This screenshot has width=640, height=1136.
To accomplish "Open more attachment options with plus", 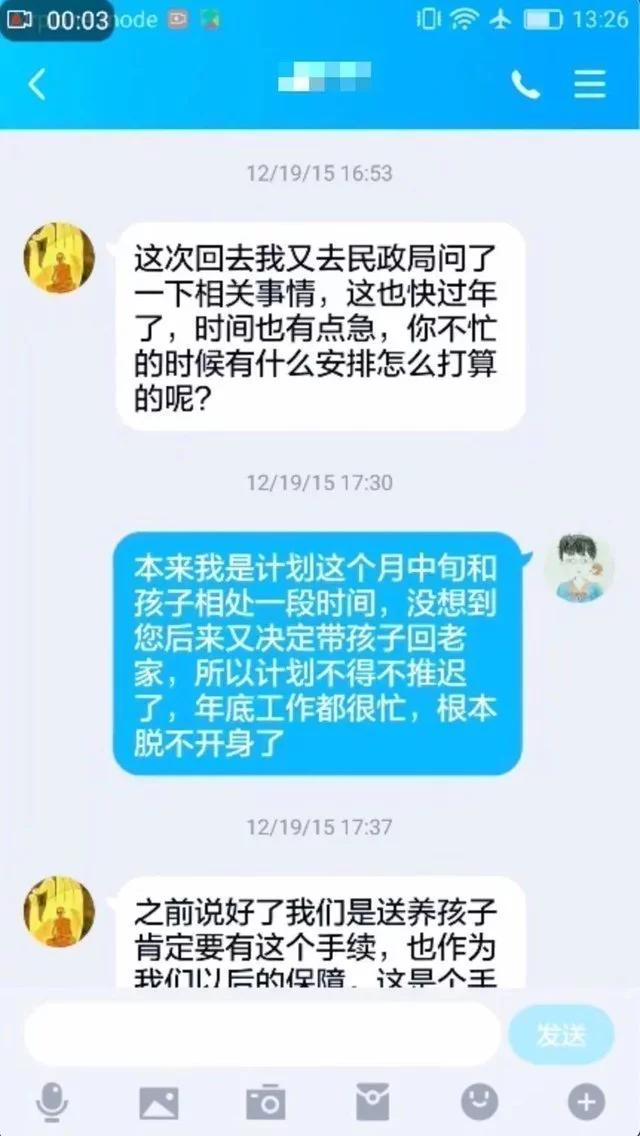I will (x=586, y=1102).
